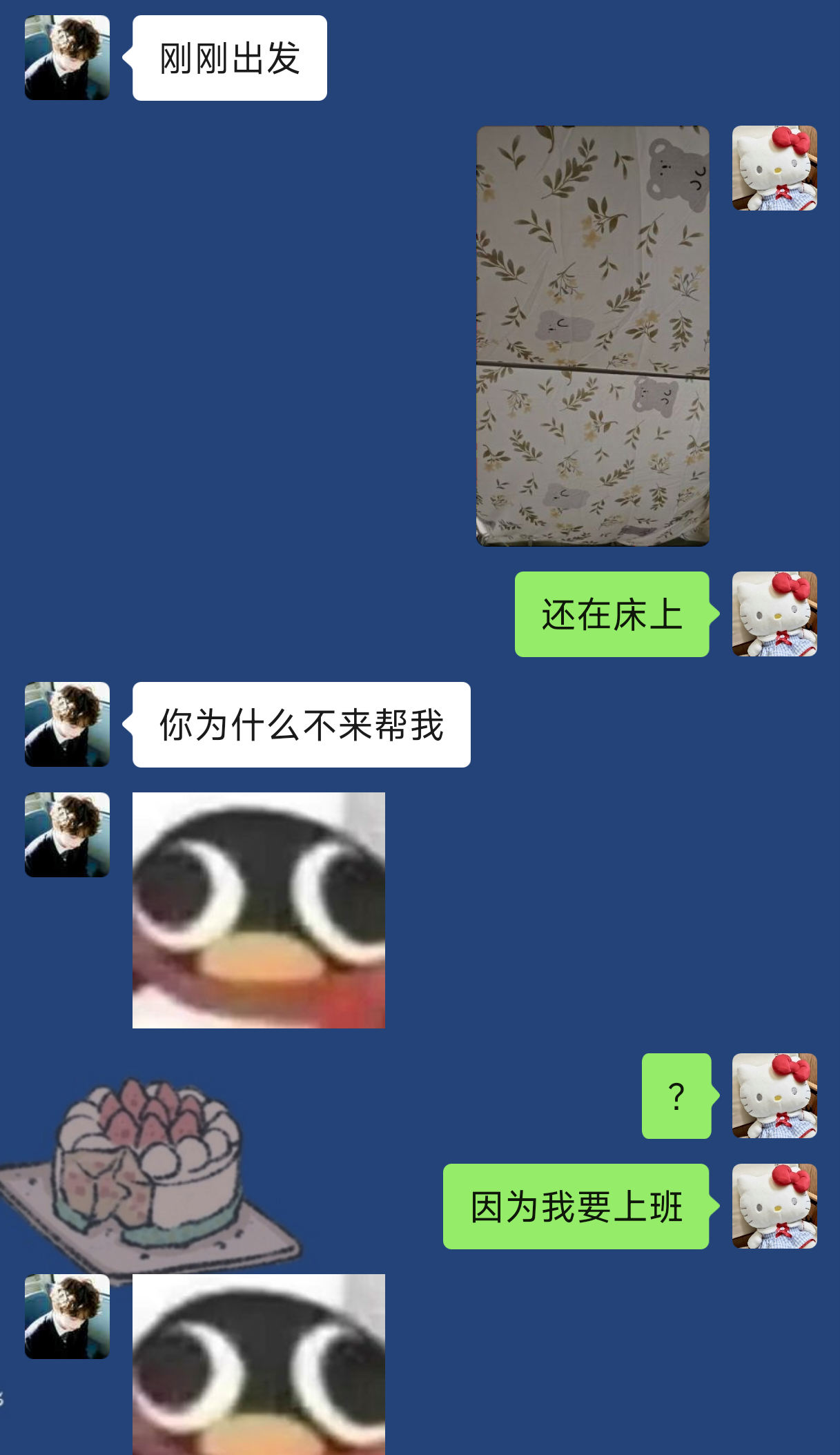Image resolution: width=840 pixels, height=1455 pixels.
Task: Tap the contact avatar beside 你为什么不来帮我
Action: tap(67, 724)
